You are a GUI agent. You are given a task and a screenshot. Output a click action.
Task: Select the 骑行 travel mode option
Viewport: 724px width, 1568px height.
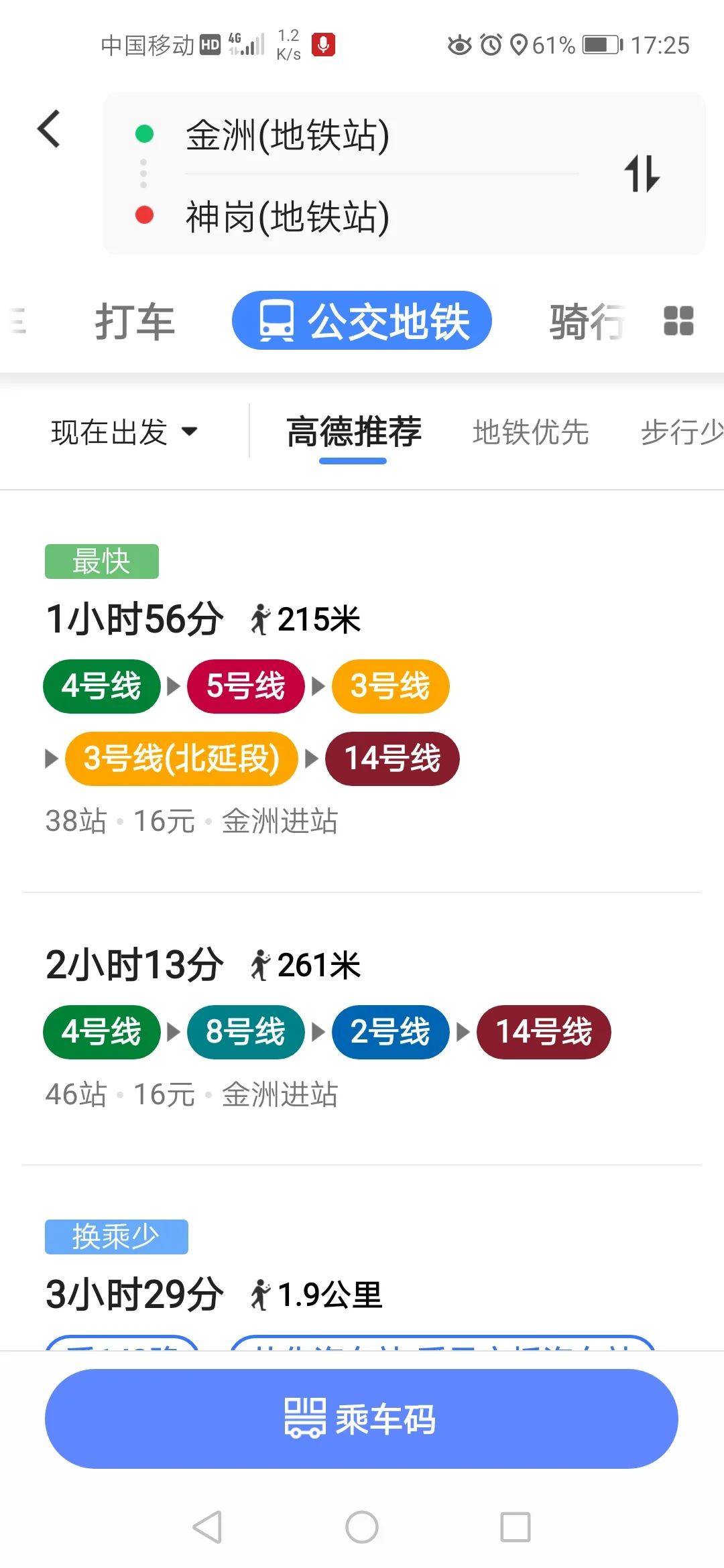coord(585,321)
